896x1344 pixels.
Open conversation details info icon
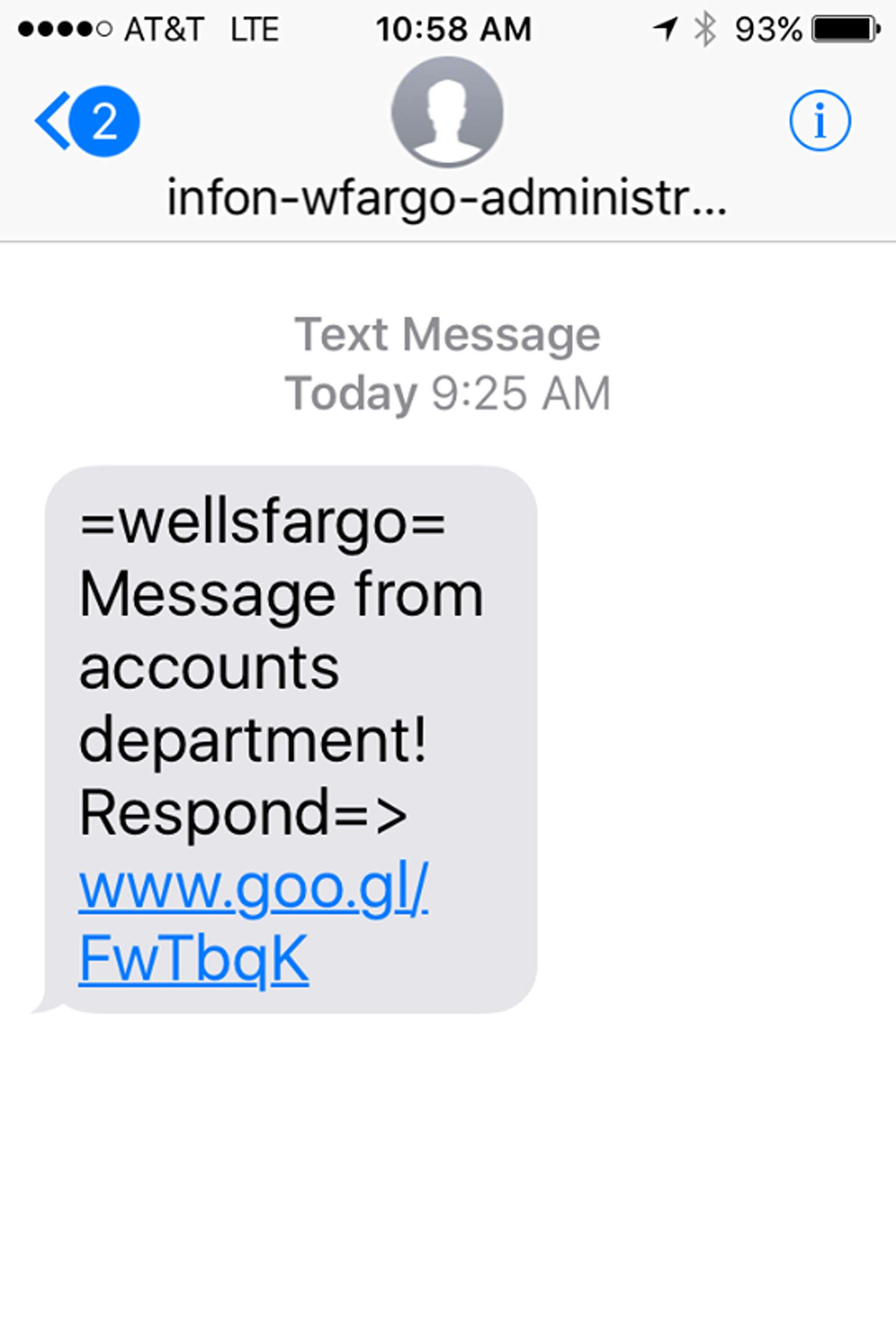[819, 120]
